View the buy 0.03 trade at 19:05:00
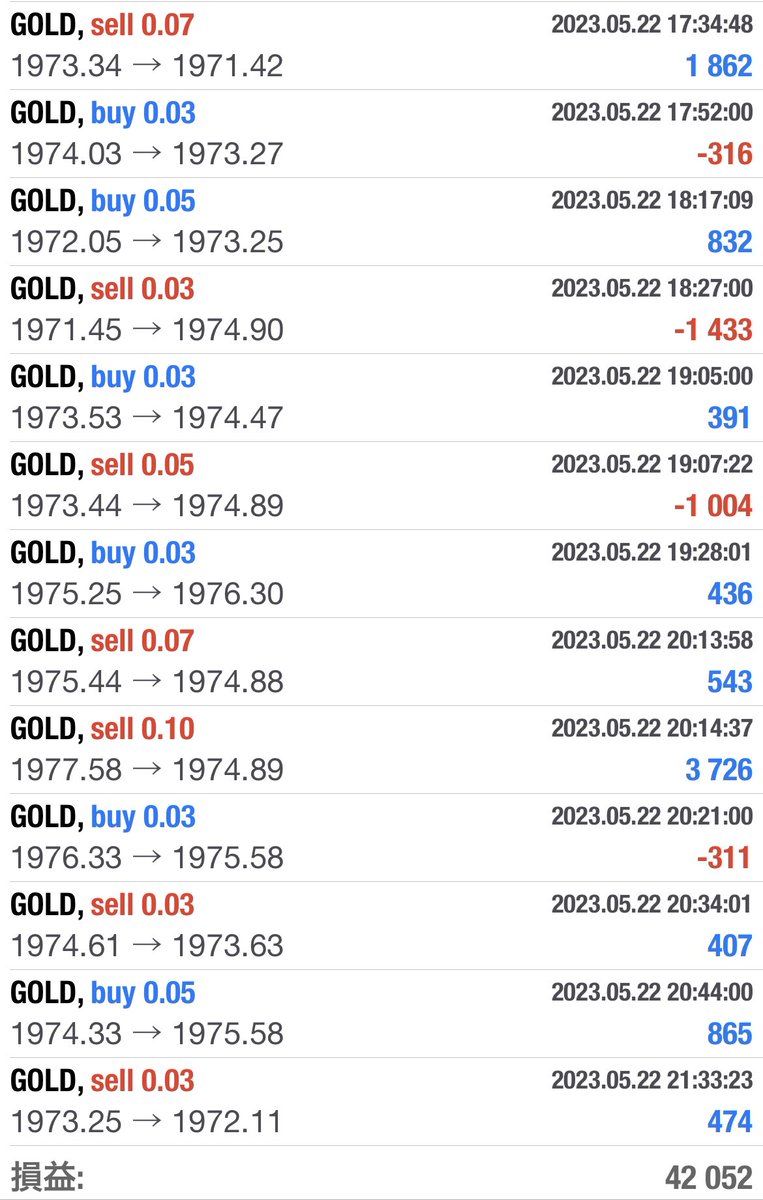The height and width of the screenshot is (1200, 763). coord(381,397)
